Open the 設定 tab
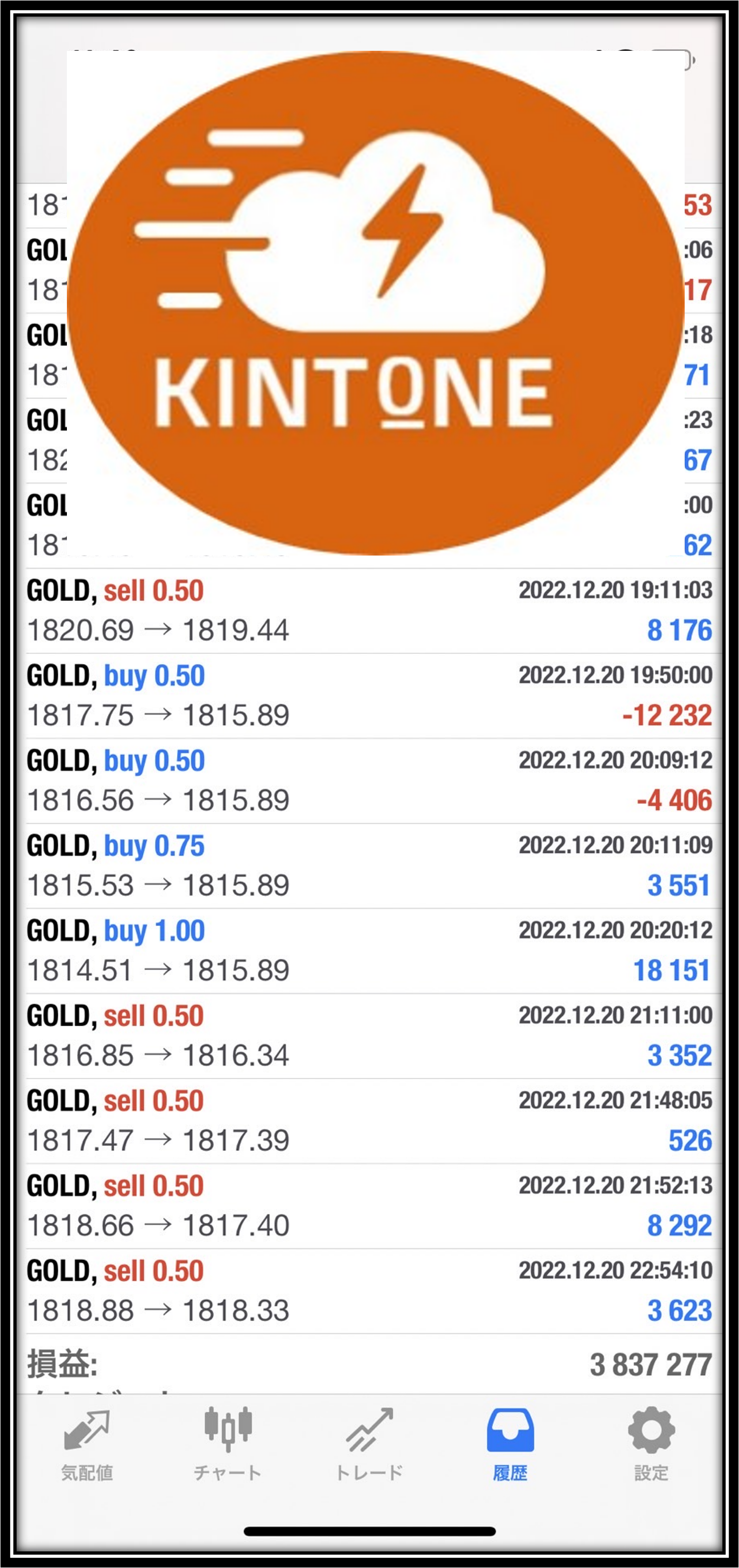The height and width of the screenshot is (1568, 739). [x=651, y=1444]
